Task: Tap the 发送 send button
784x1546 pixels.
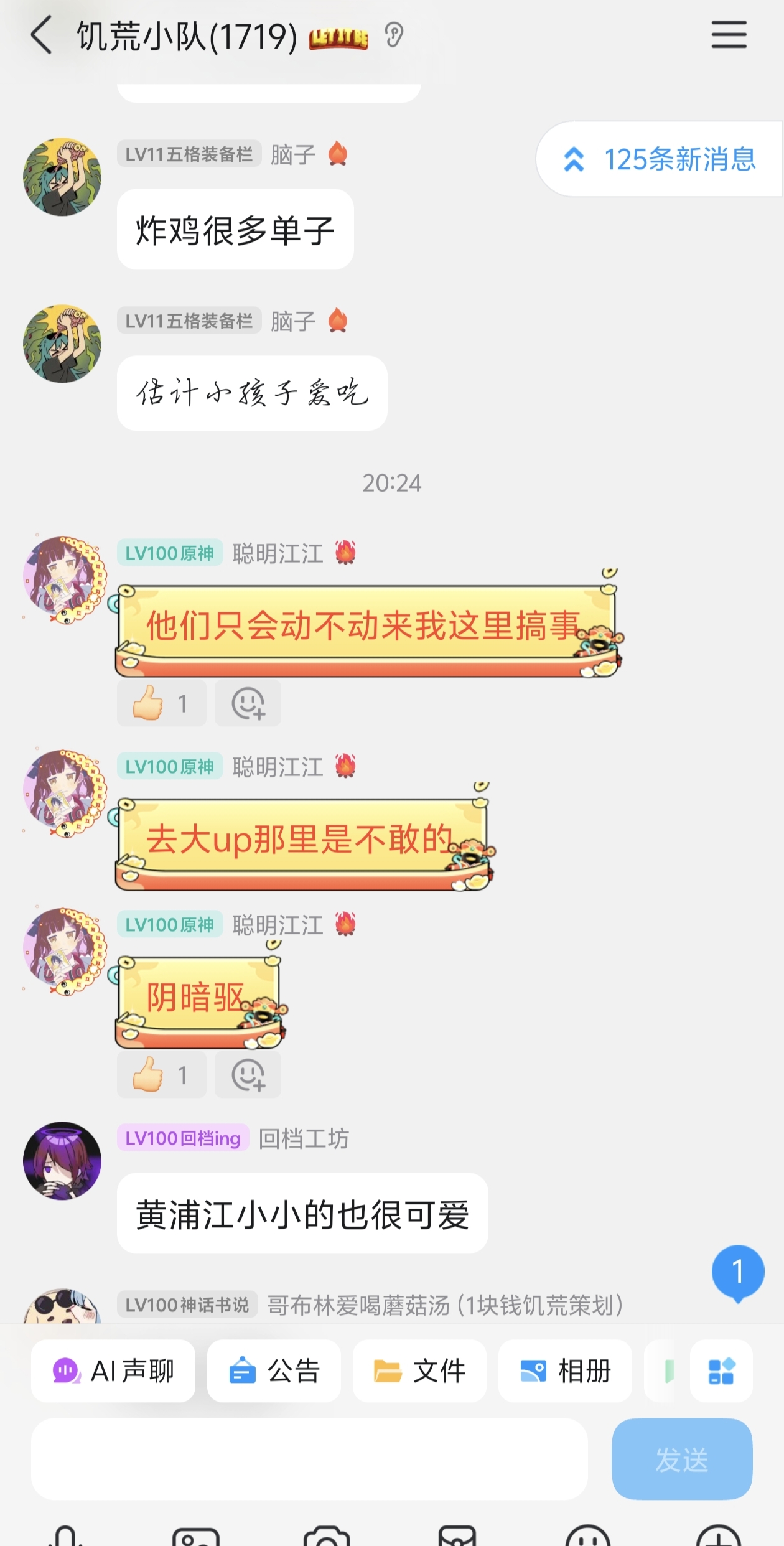Action: 682,1459
